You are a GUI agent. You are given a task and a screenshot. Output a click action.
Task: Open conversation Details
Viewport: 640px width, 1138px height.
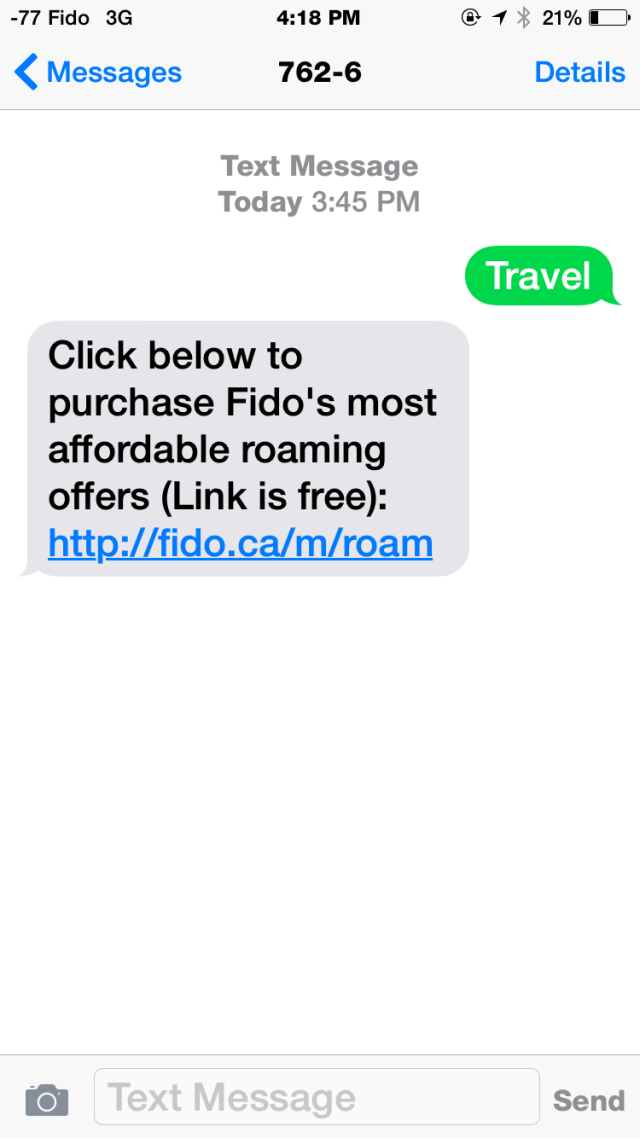click(x=580, y=72)
